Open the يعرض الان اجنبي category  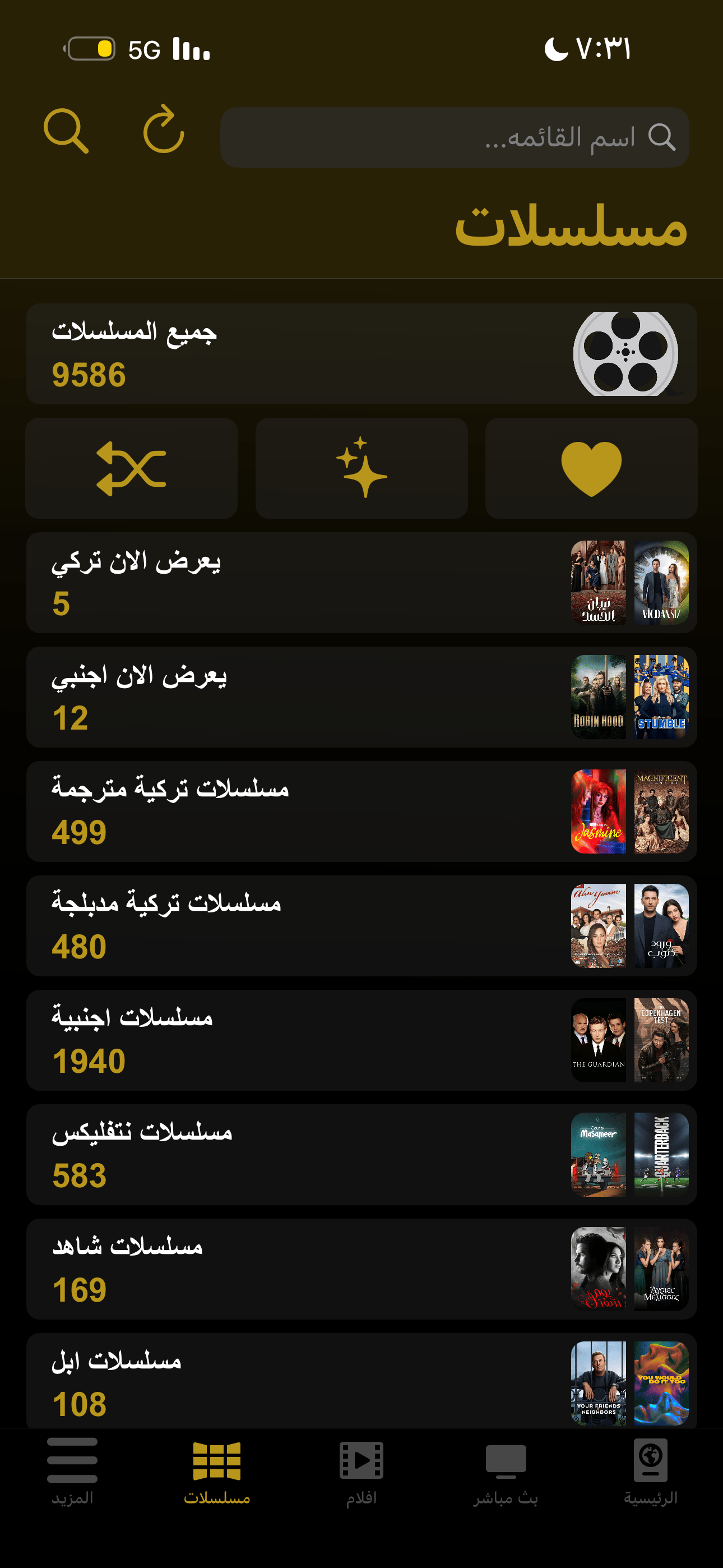[x=361, y=697]
